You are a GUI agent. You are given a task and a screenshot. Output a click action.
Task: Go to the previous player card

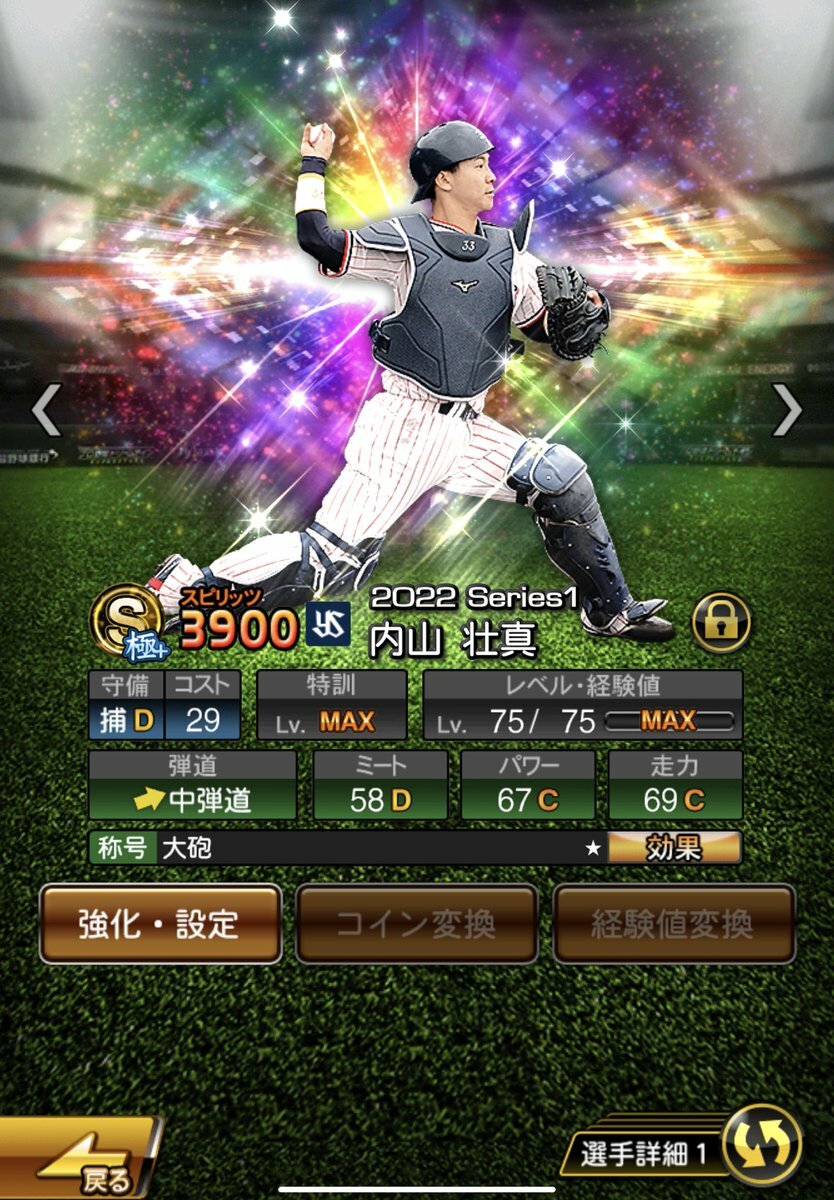46,410
